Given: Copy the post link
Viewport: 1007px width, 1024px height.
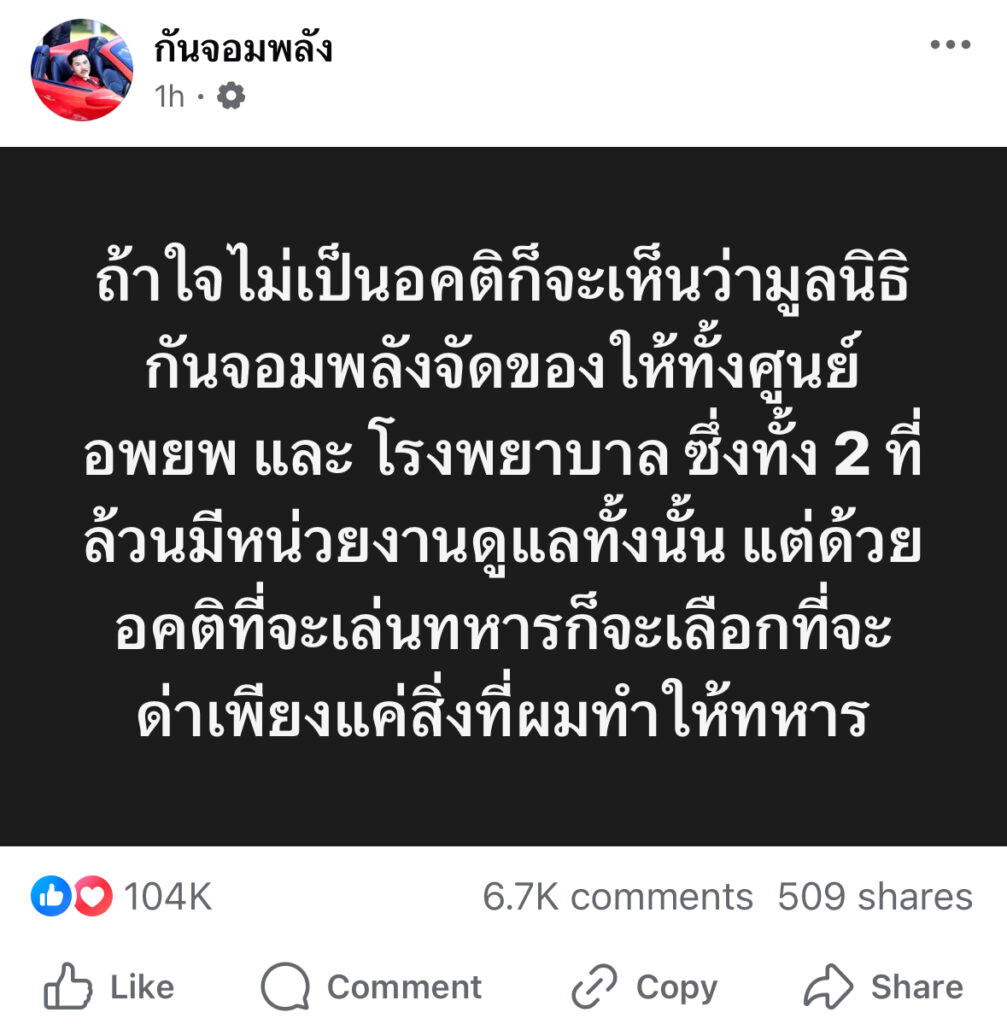Looking at the screenshot, I should (x=645, y=988).
